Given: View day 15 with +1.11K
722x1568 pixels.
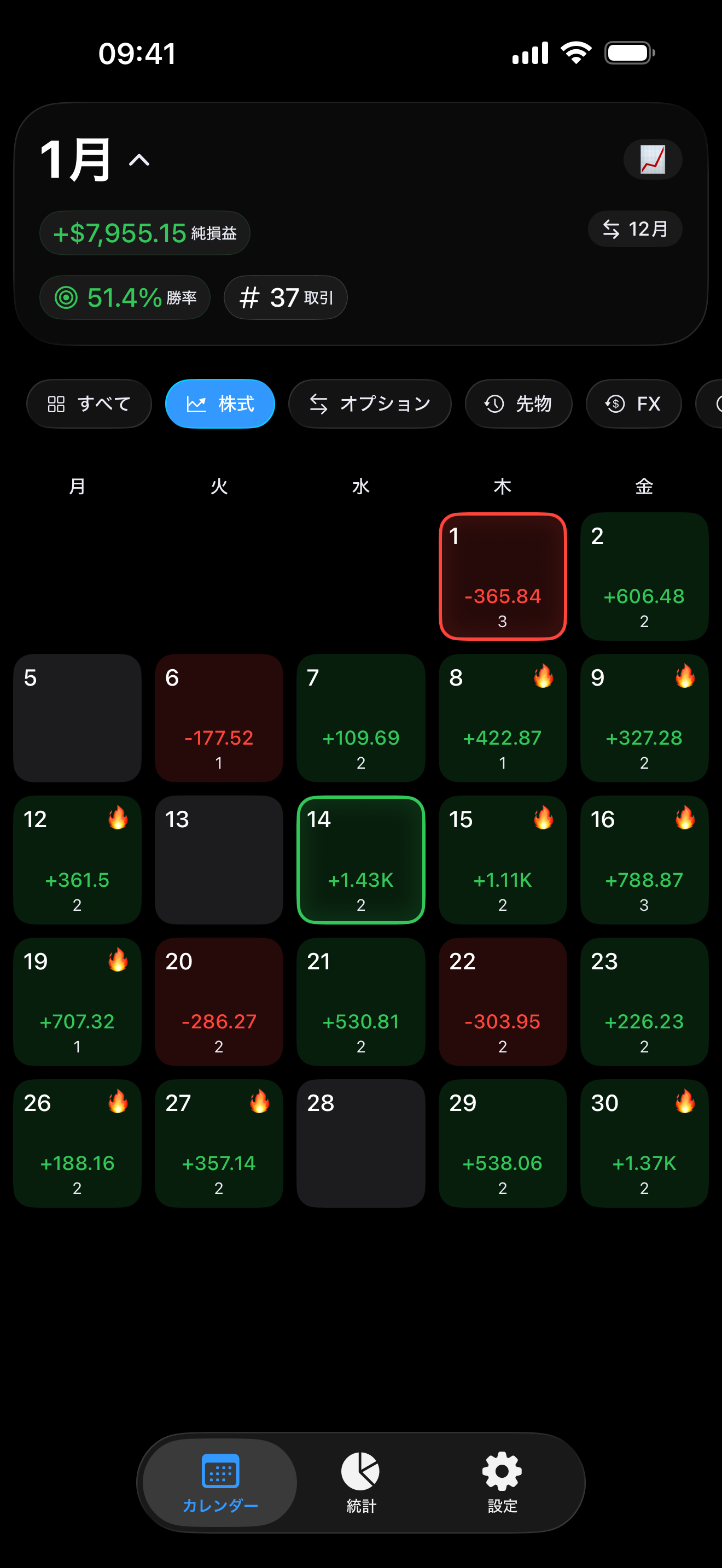Looking at the screenshot, I should (x=502, y=860).
